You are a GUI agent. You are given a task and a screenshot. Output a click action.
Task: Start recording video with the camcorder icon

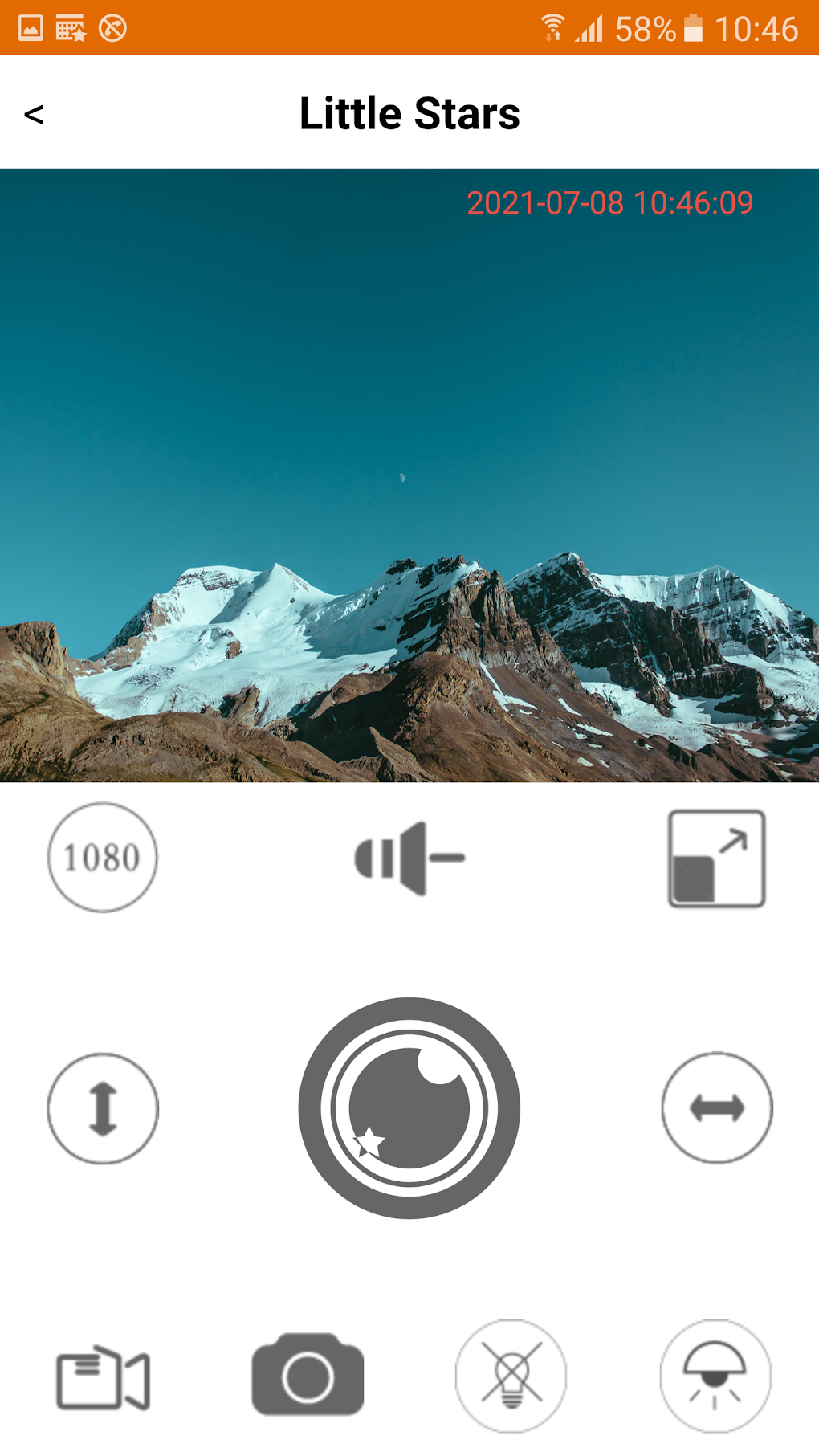pyautogui.click(x=103, y=1377)
